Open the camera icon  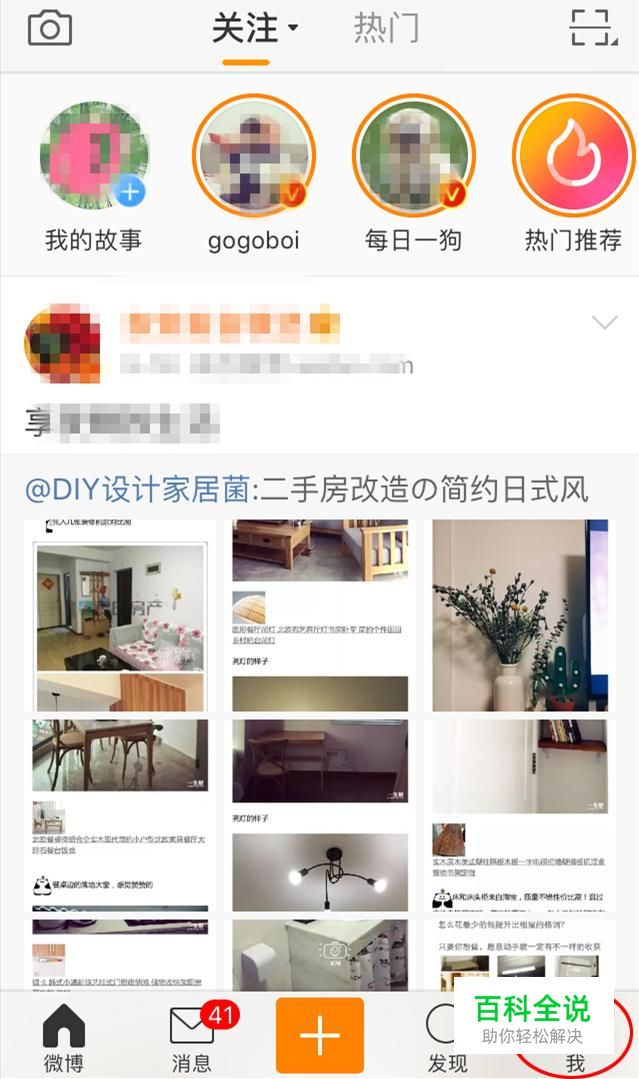click(49, 28)
